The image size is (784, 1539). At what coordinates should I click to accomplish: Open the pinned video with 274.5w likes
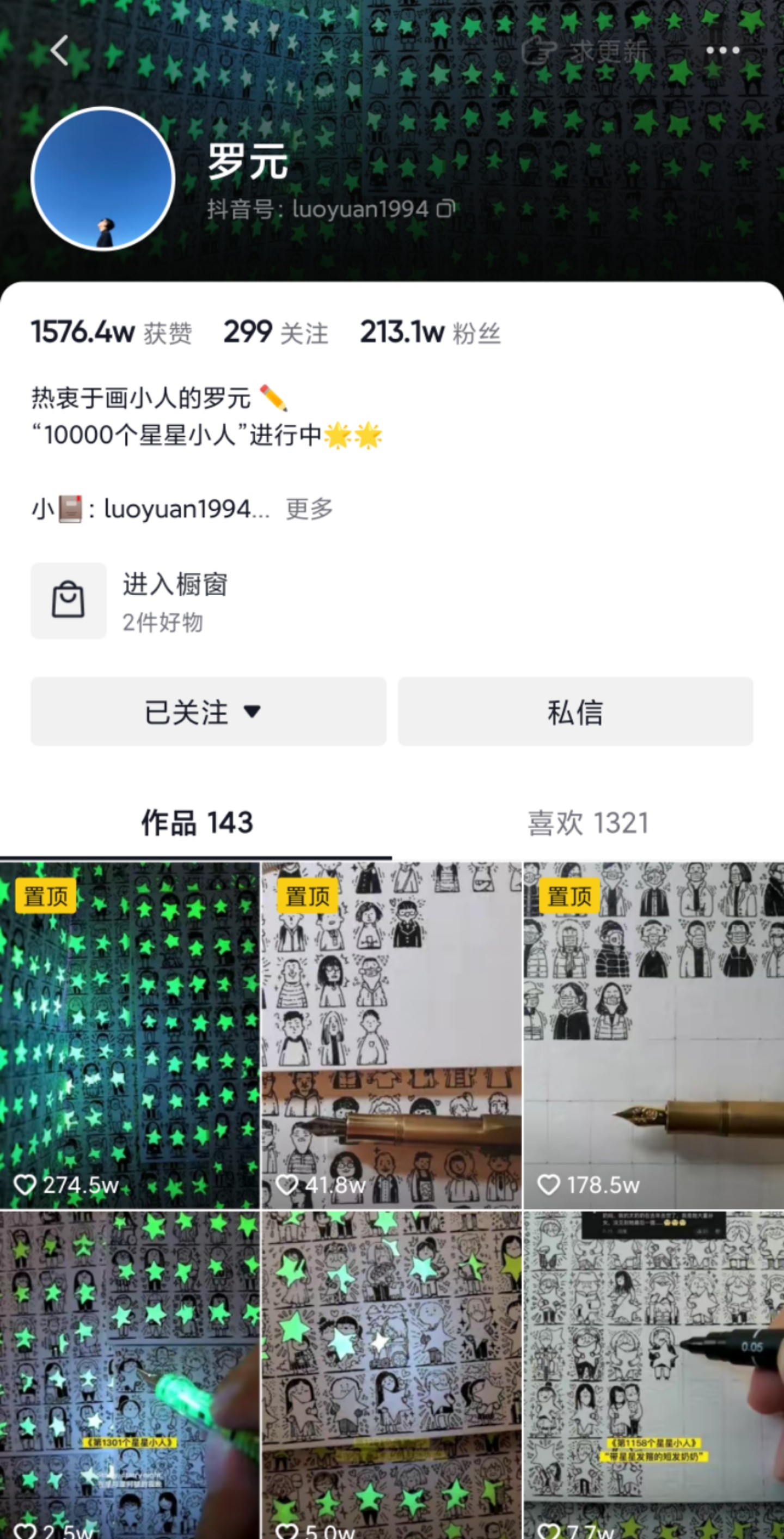130,1035
